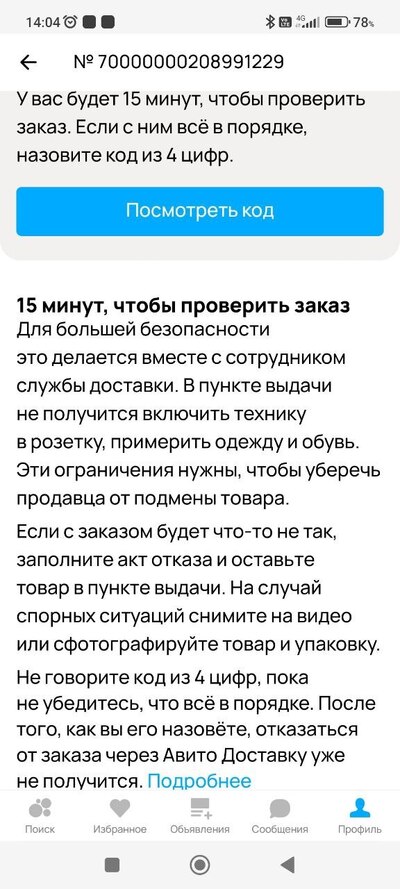Open the Избранное tab
The height and width of the screenshot is (889, 400).
[120, 815]
